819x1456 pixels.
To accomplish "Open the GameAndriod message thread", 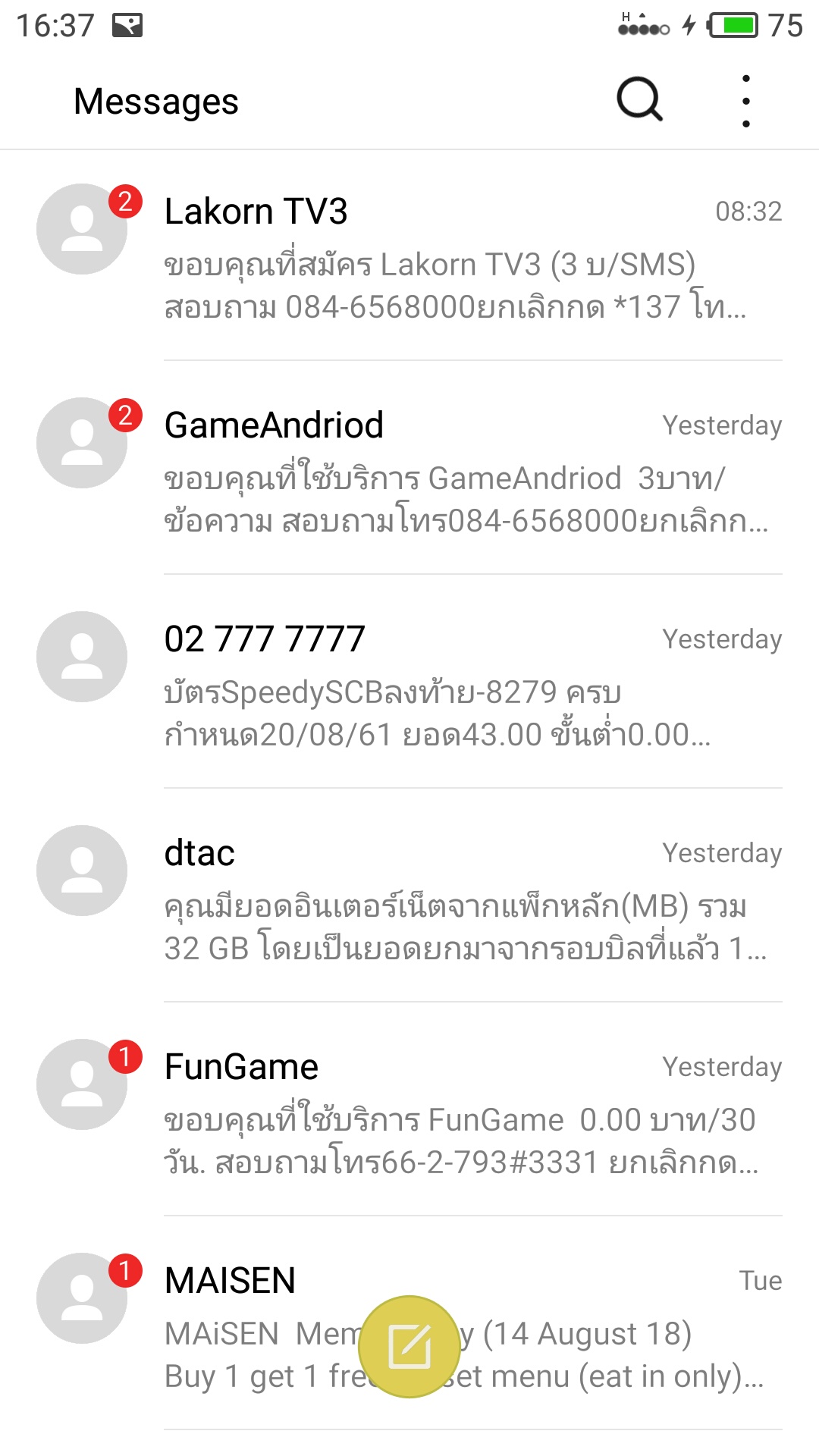I will [x=409, y=469].
